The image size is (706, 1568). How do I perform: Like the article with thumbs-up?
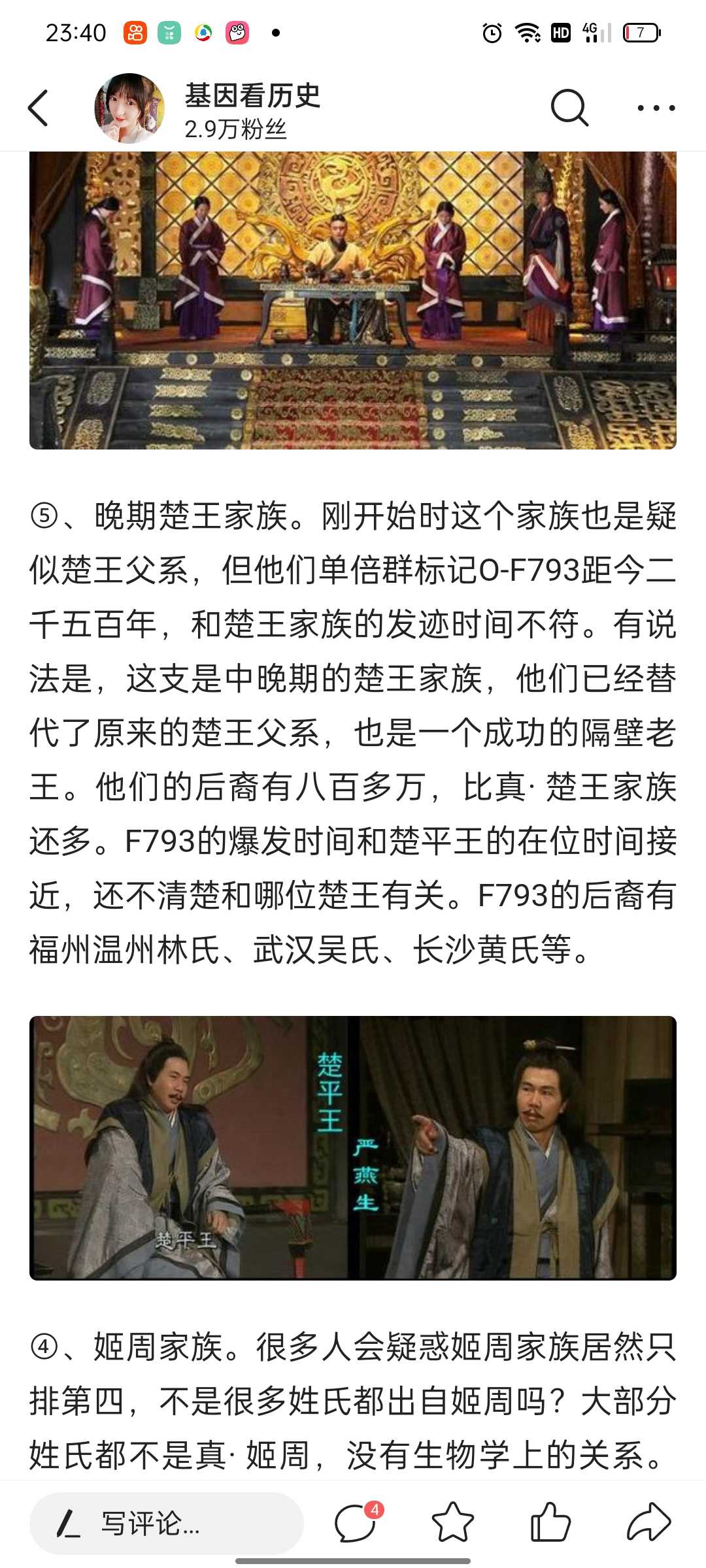(x=550, y=1522)
